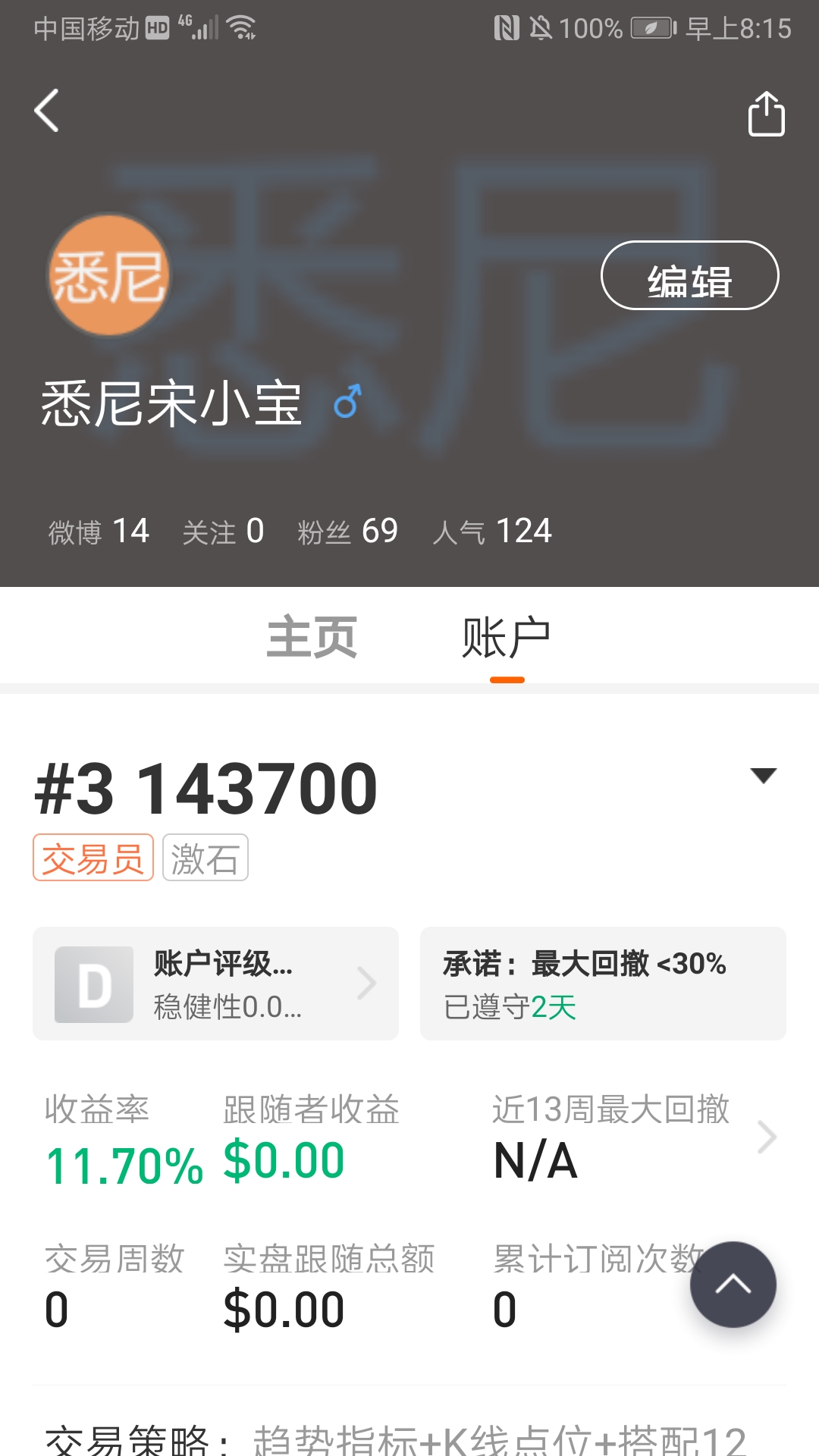Go back using the top-left arrow
Image resolution: width=819 pixels, height=1456 pixels.
click(47, 111)
